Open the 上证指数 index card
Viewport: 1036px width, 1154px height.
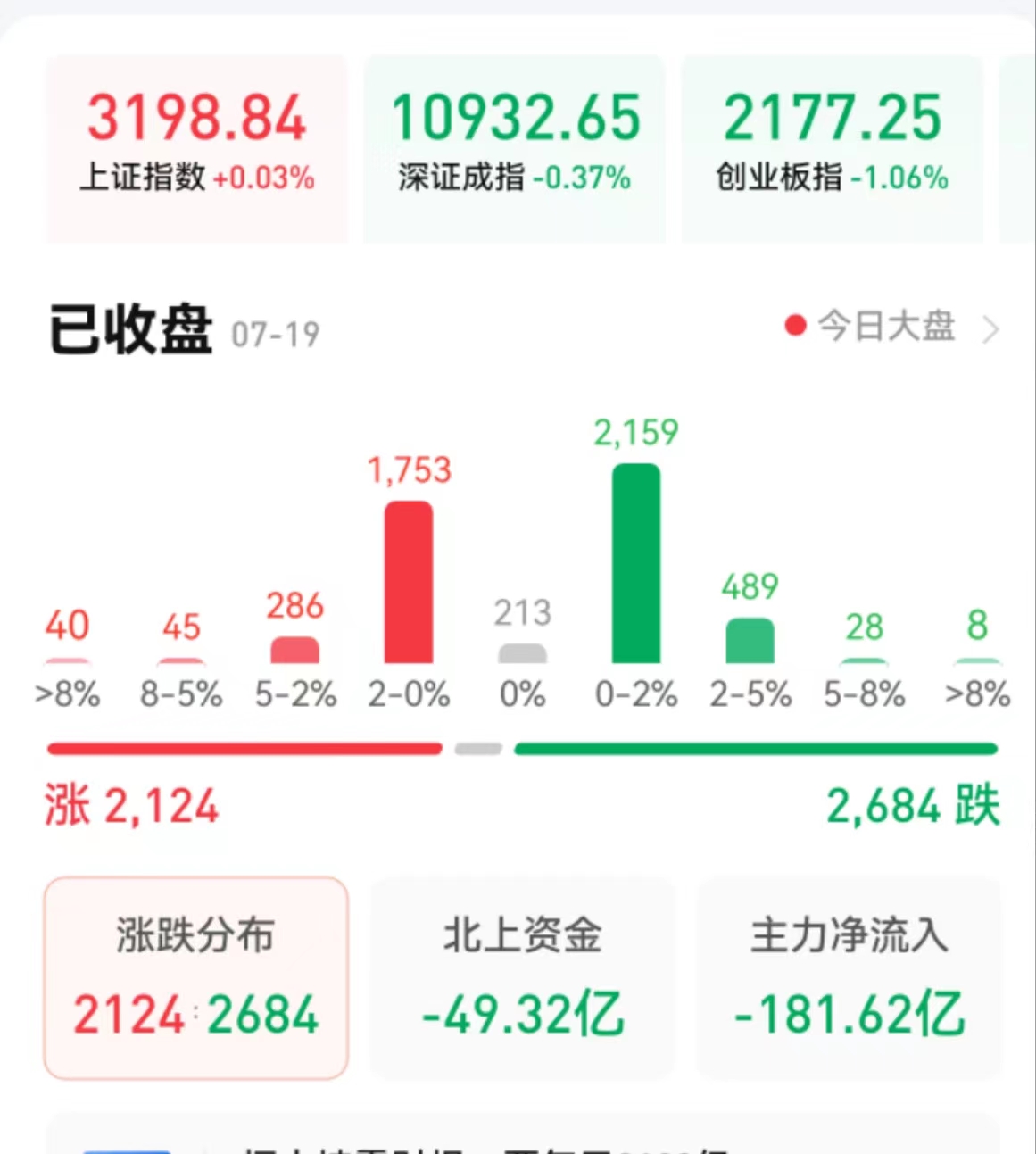point(196,147)
